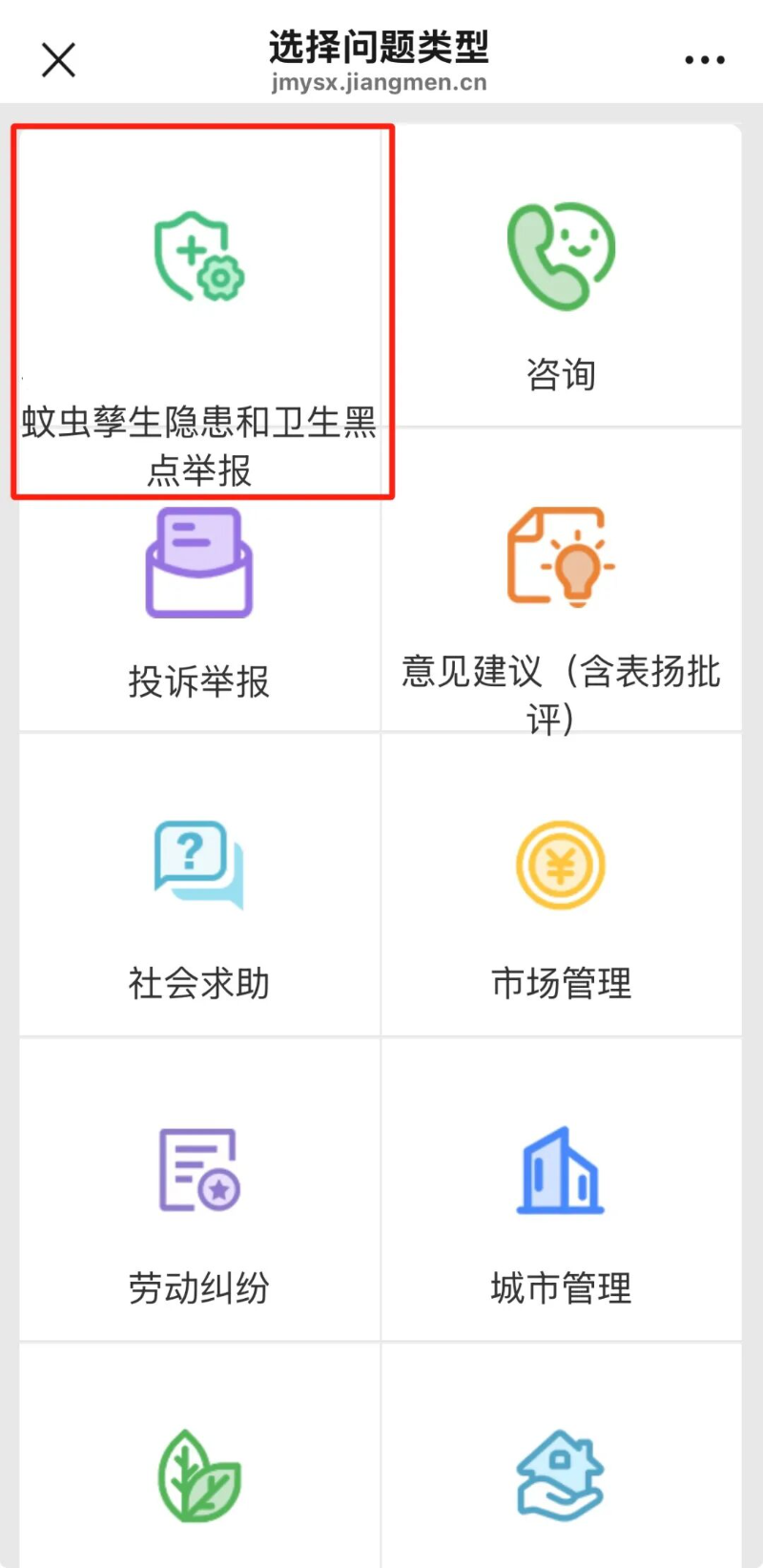The image size is (763, 1568).
Task: Open the three-dot overflow menu
Action: click(x=705, y=60)
